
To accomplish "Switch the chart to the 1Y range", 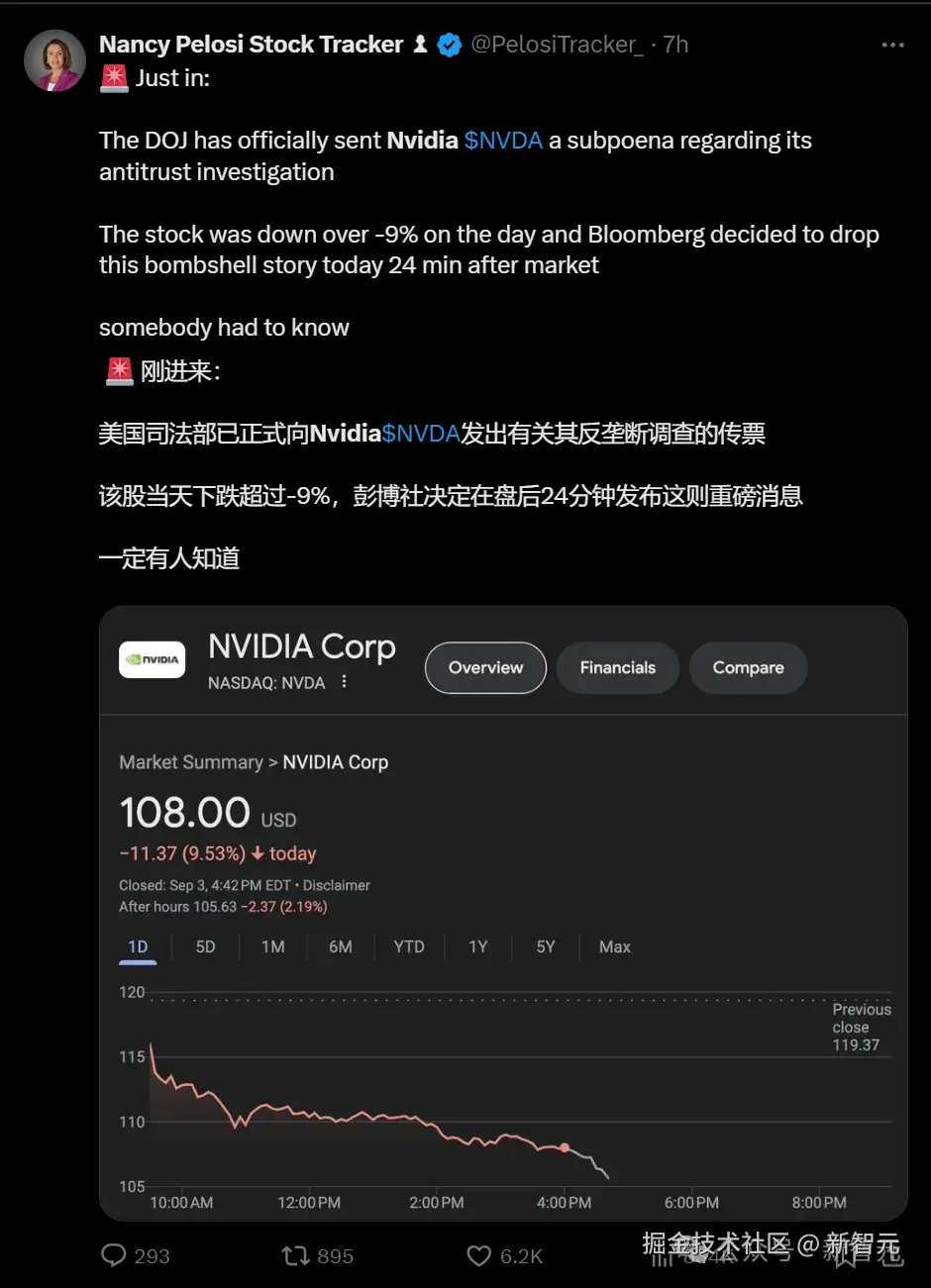I will click(477, 946).
